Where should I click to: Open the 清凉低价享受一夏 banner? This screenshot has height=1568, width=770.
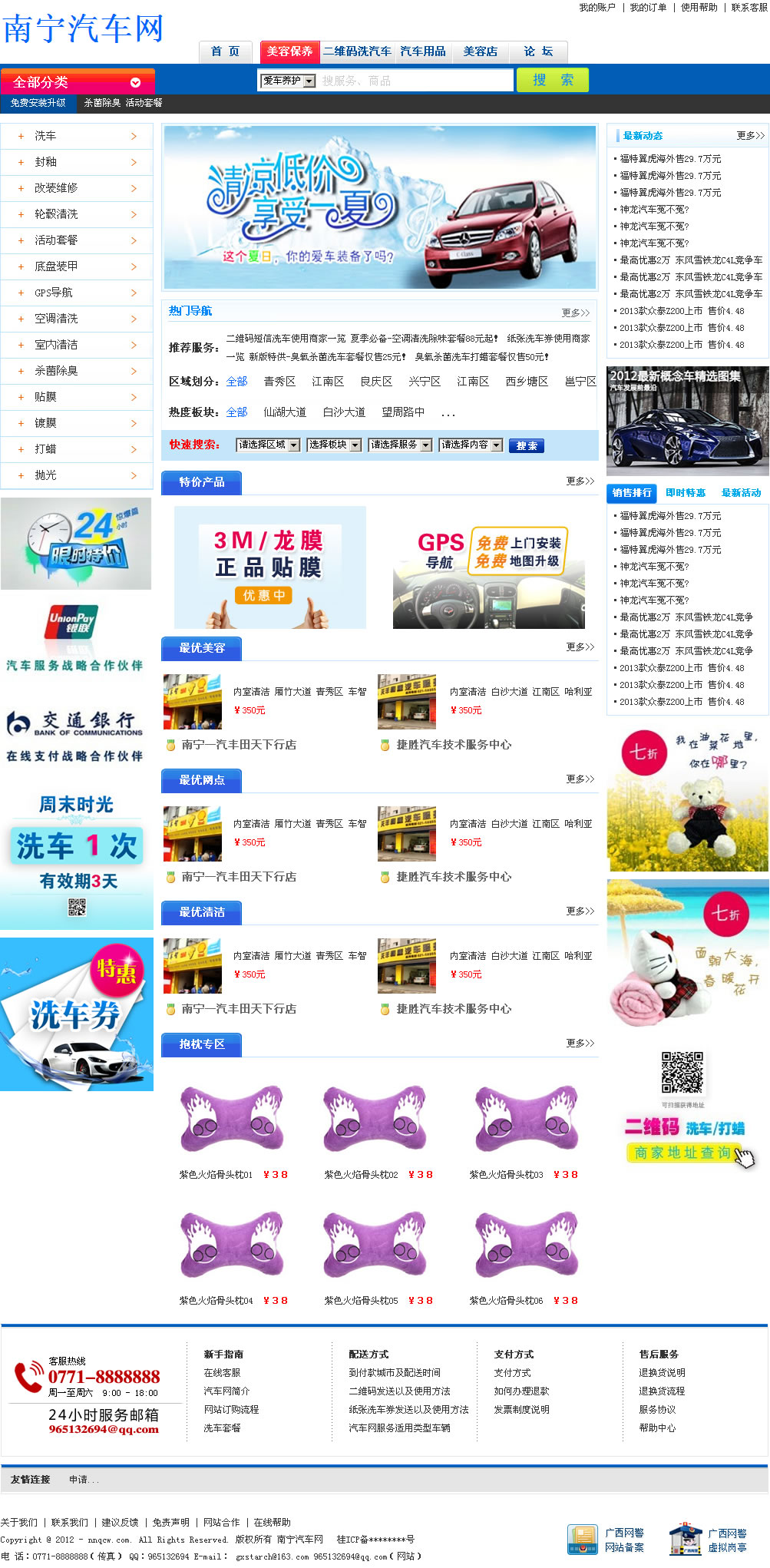pos(379,207)
